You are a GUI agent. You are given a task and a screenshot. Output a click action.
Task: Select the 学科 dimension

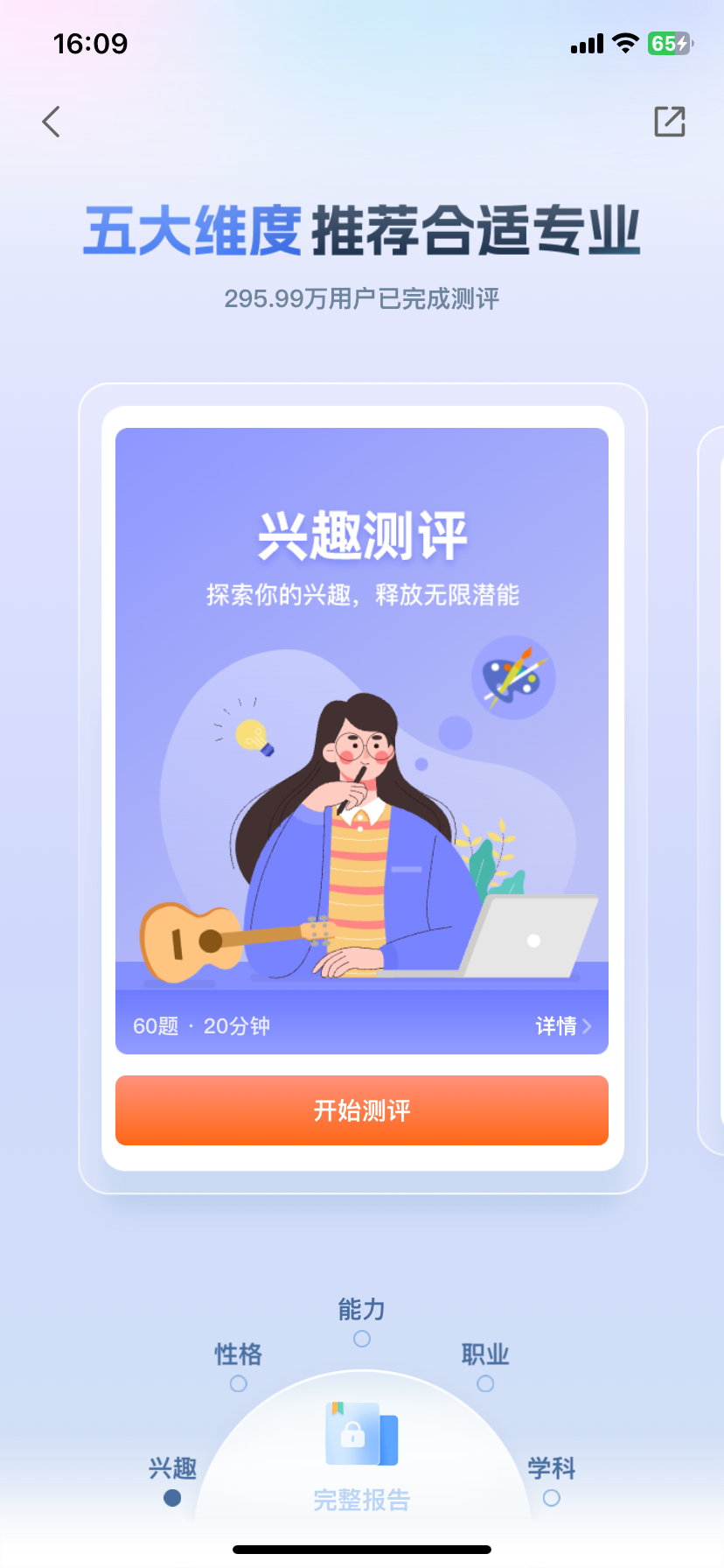(x=552, y=1480)
